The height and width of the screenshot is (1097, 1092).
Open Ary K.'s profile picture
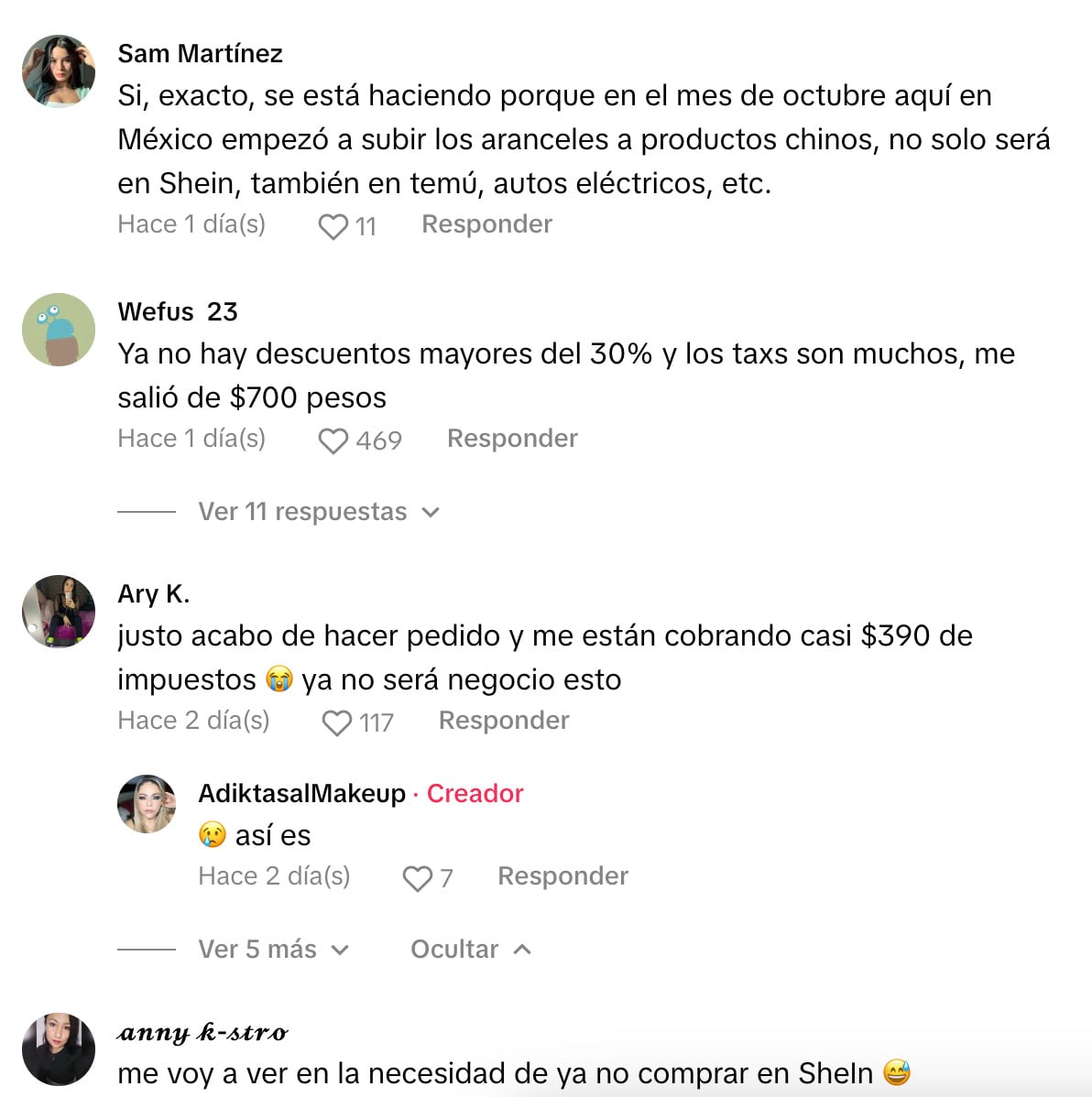59,612
